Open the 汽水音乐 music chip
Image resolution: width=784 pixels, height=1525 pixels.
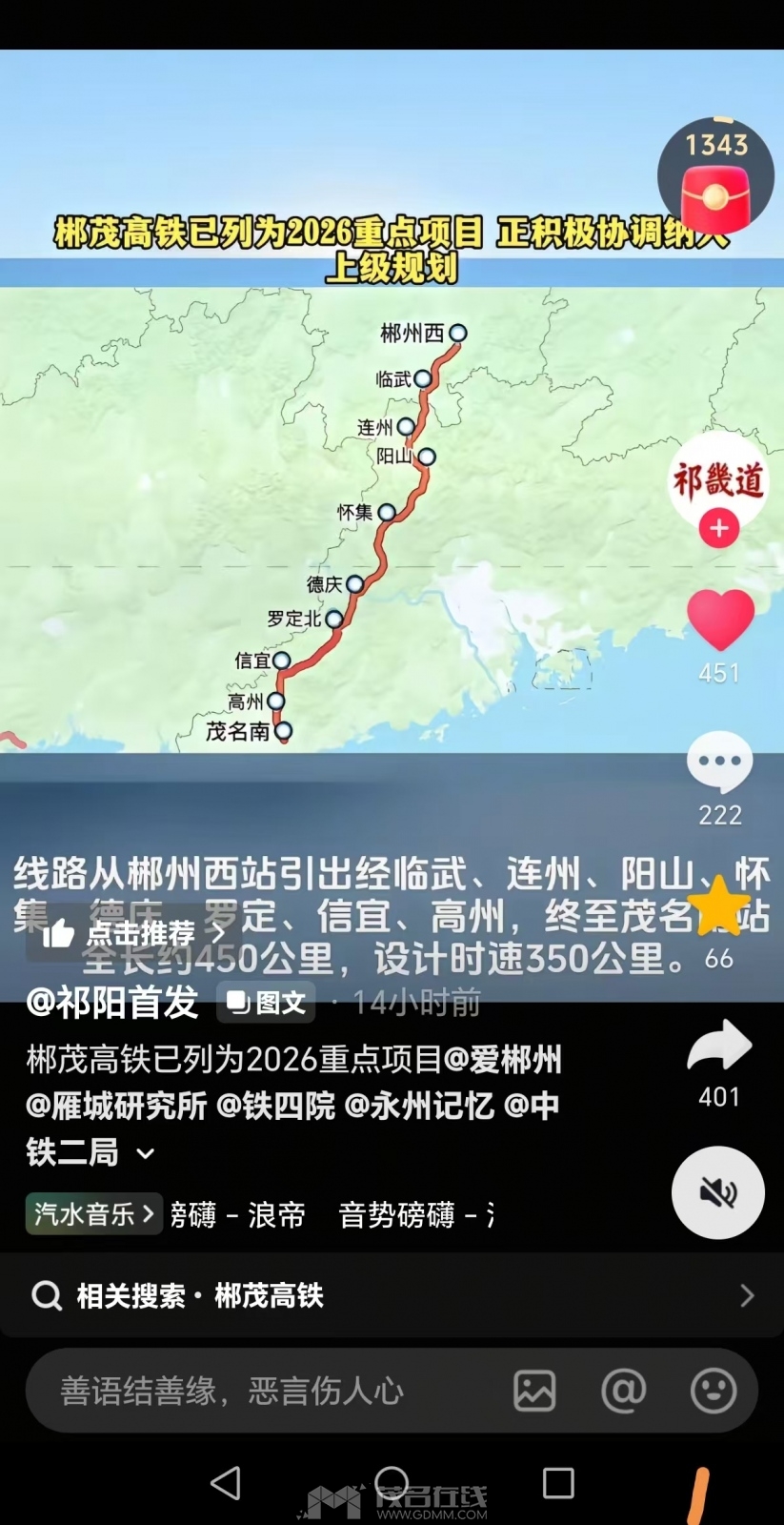[x=93, y=1213]
